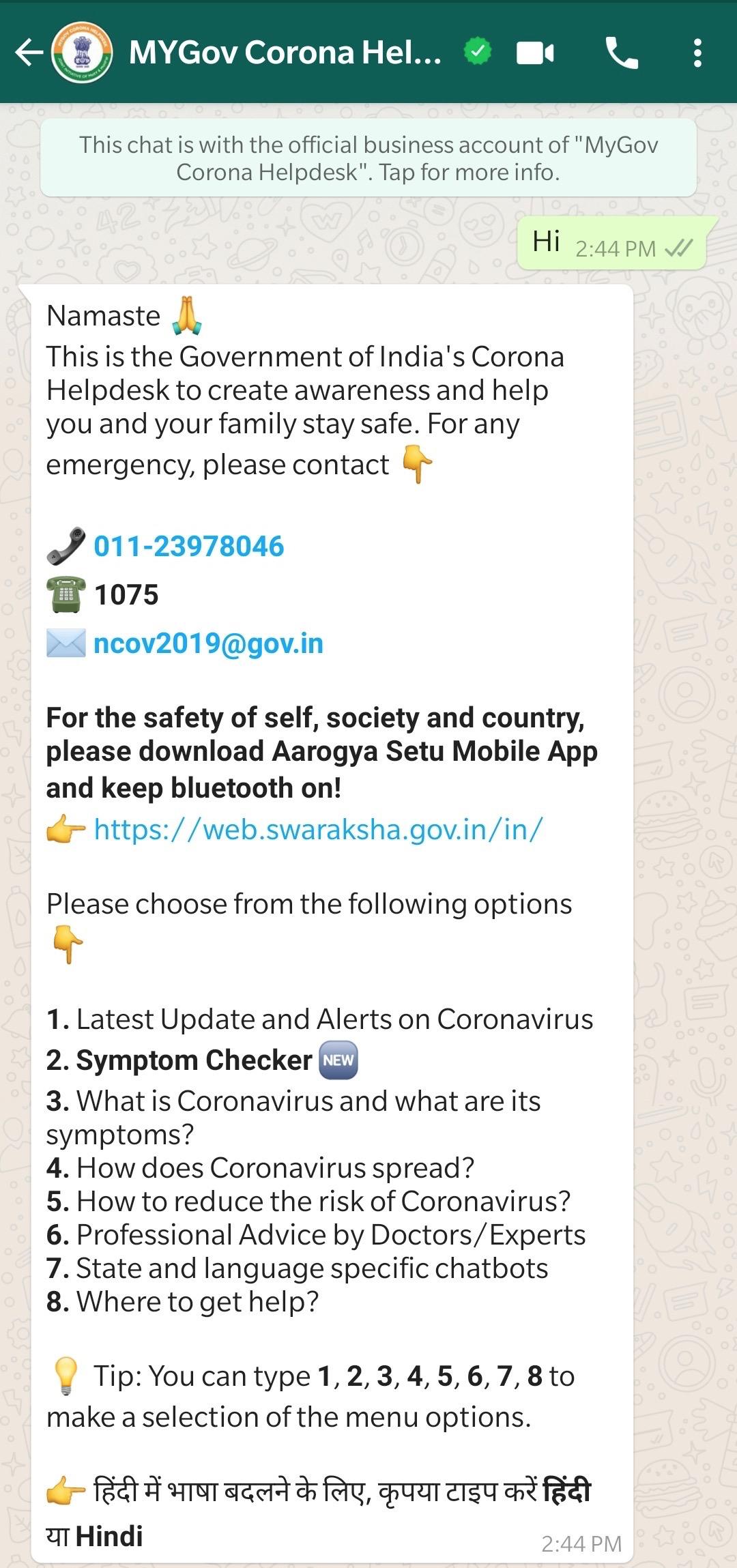Image resolution: width=737 pixels, height=1568 pixels.
Task: Go back to the chats list
Action: click(29, 53)
